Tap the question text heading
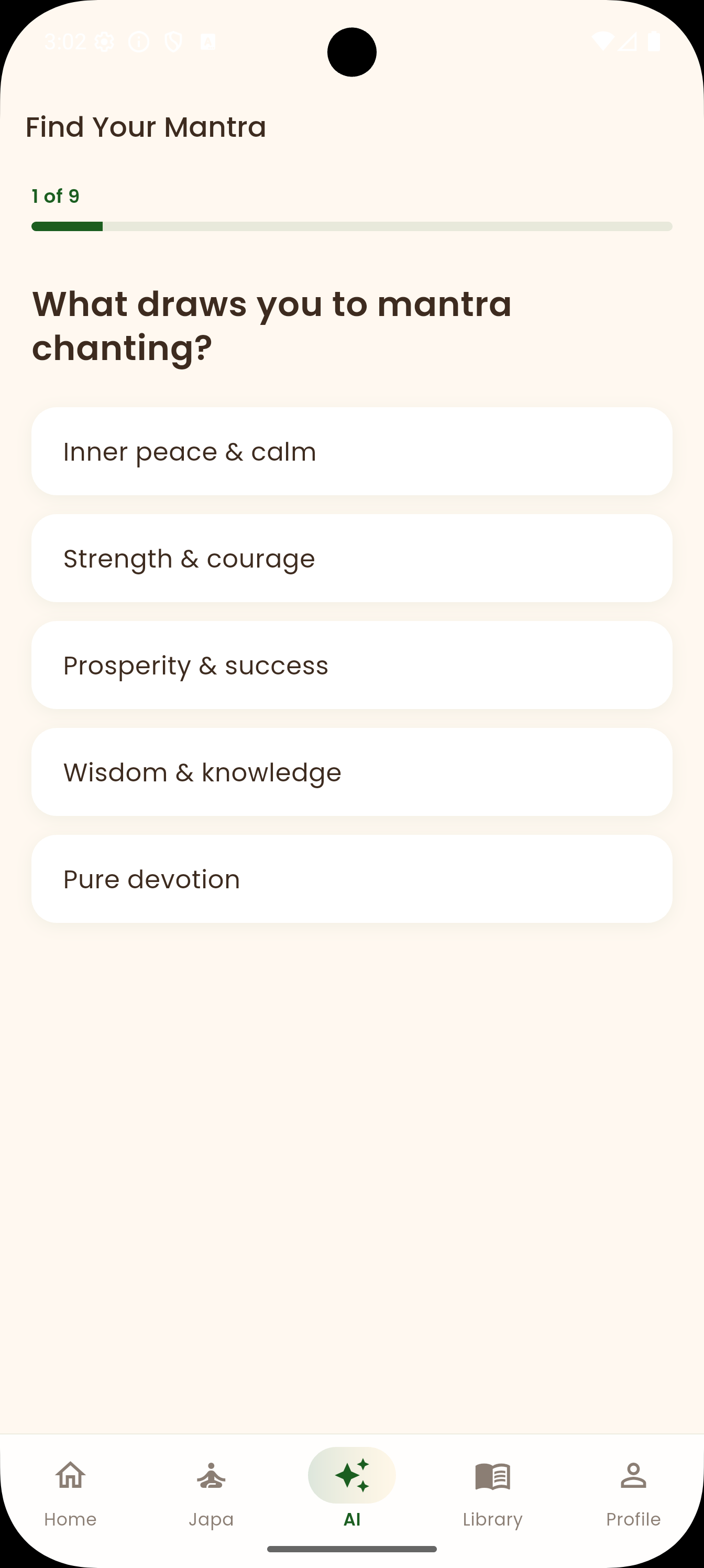The height and width of the screenshot is (1568, 704). (272, 325)
